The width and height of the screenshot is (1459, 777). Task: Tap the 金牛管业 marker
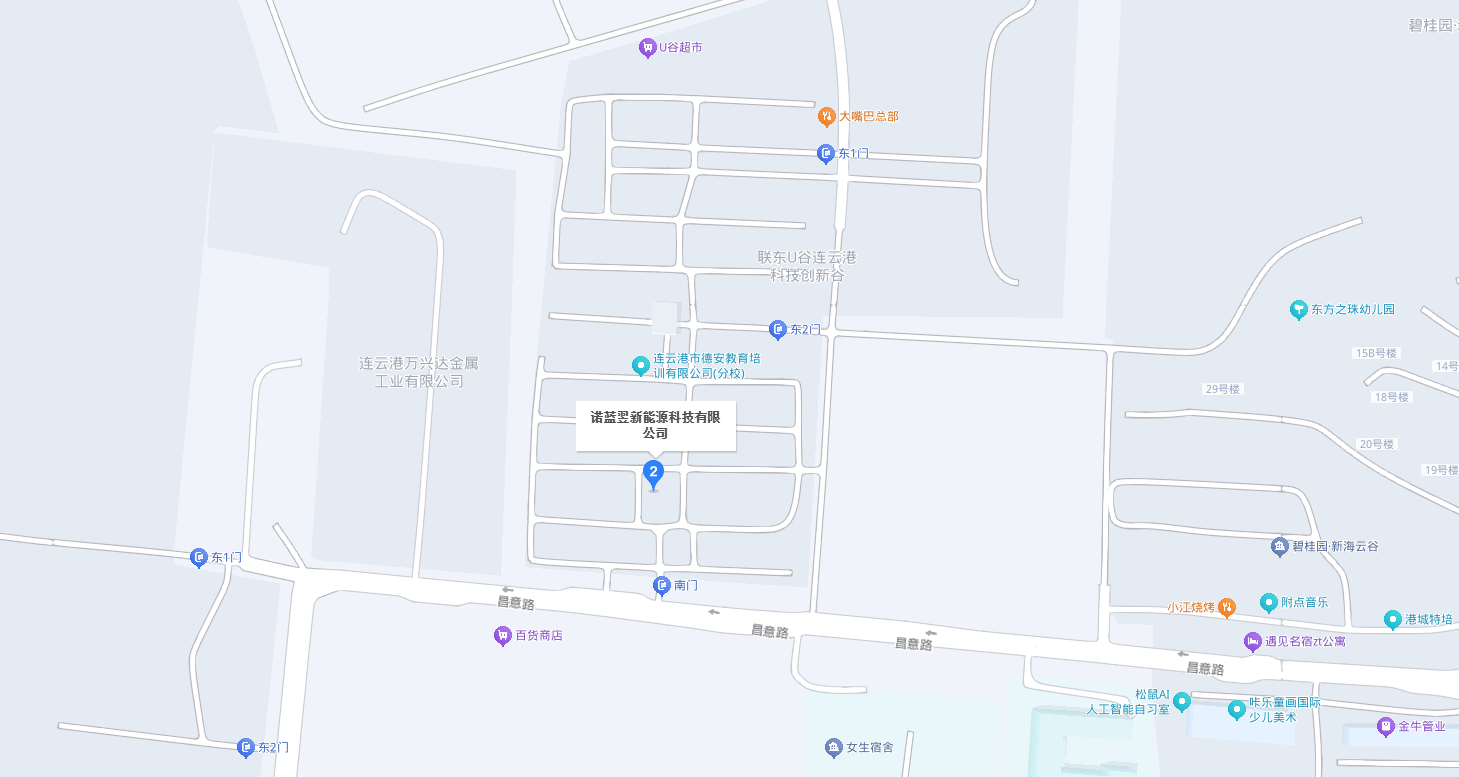tap(1386, 726)
